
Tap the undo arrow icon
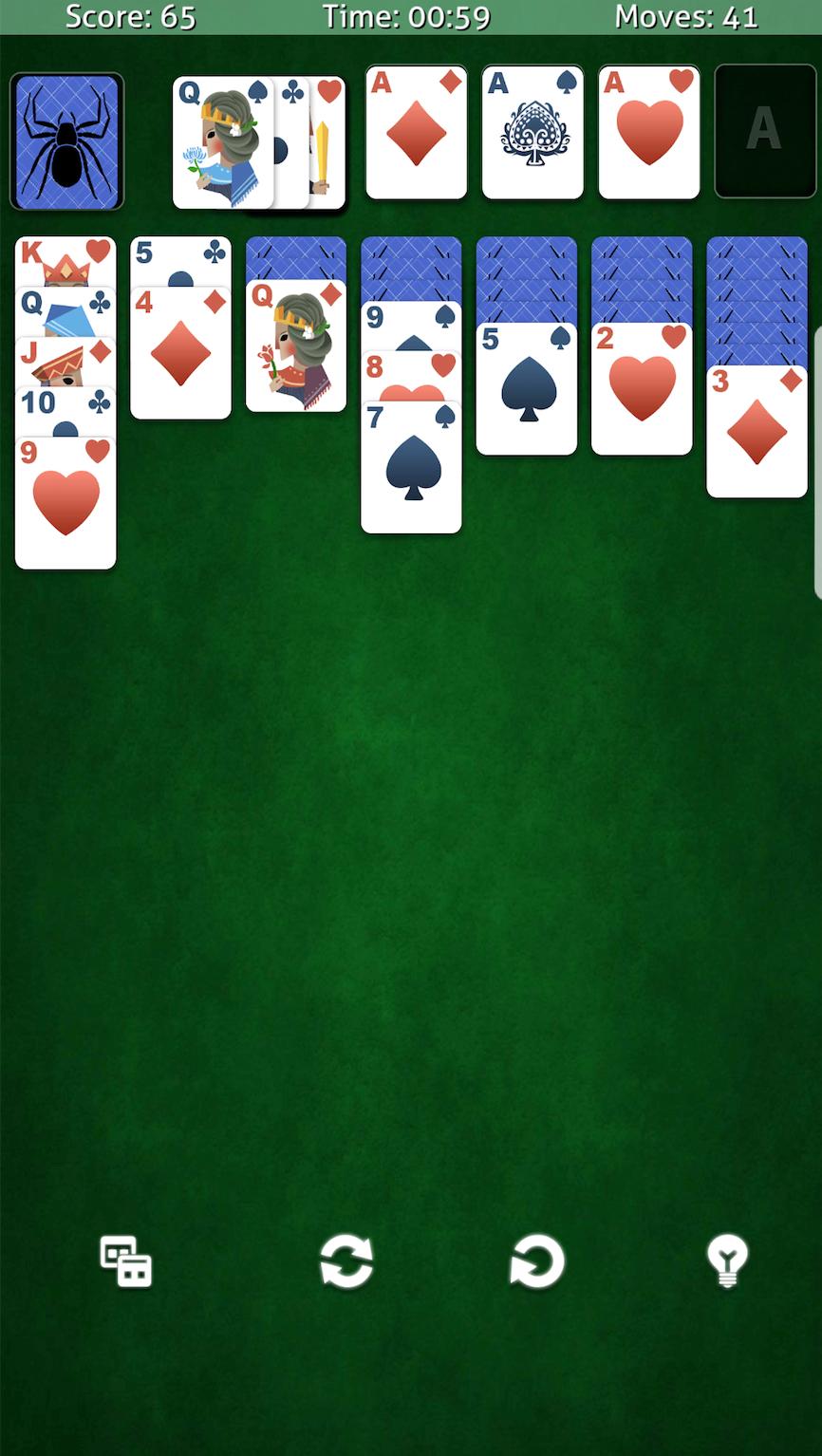pyautogui.click(x=536, y=1262)
